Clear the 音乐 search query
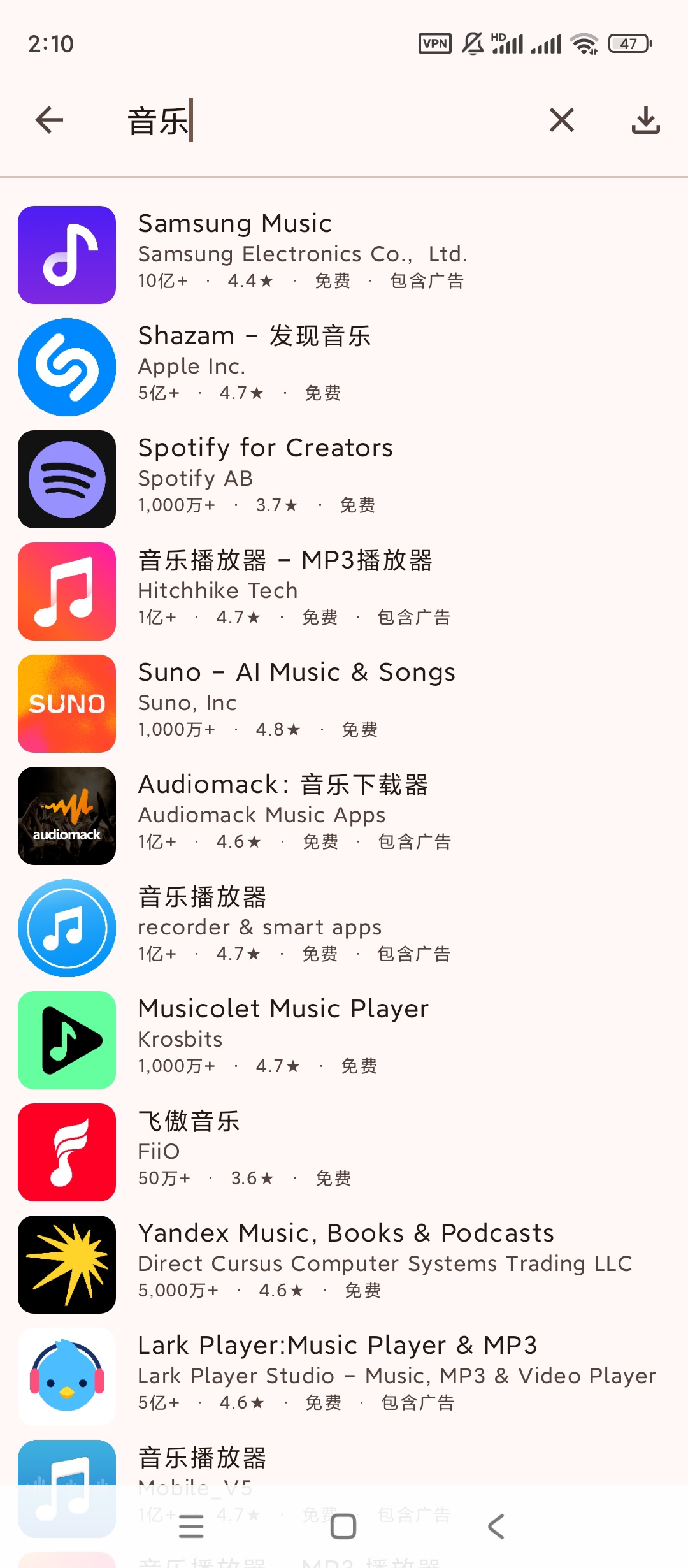Viewport: 688px width, 1568px height. 561,120
